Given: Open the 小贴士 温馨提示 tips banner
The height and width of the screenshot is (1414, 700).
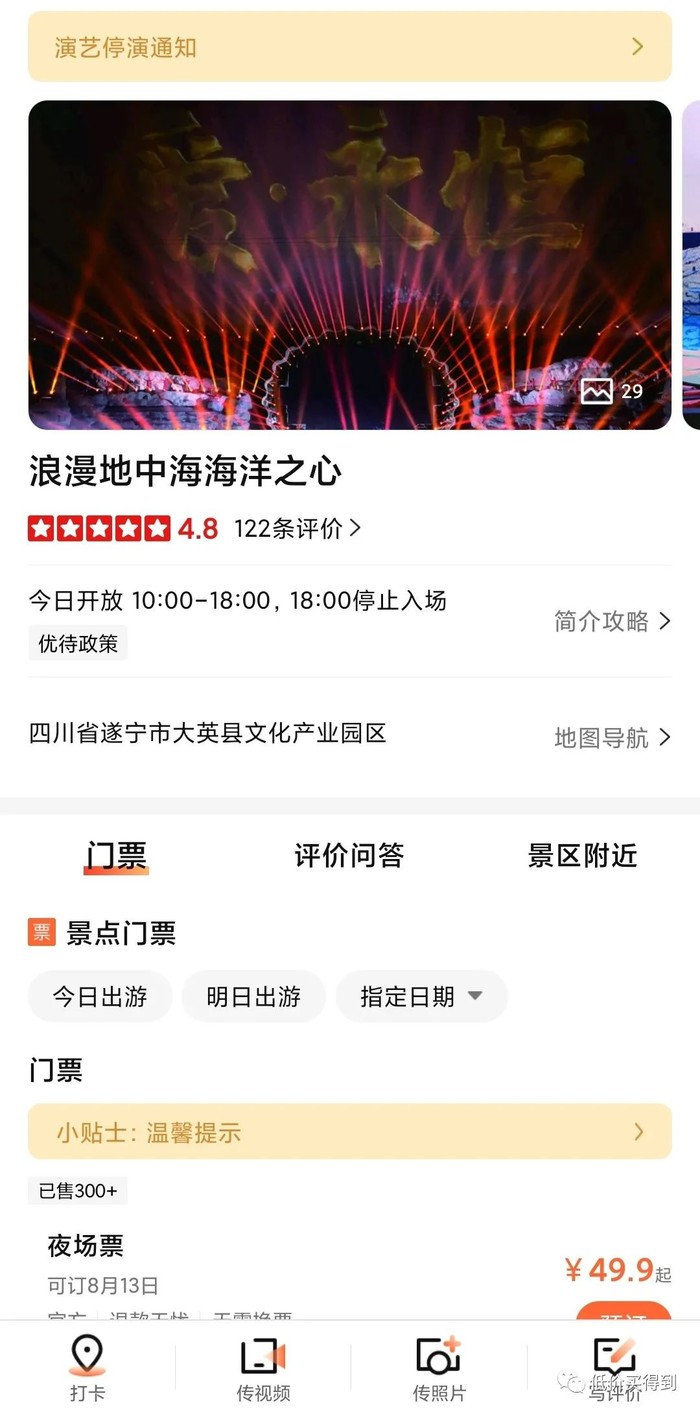Looking at the screenshot, I should tap(349, 1132).
